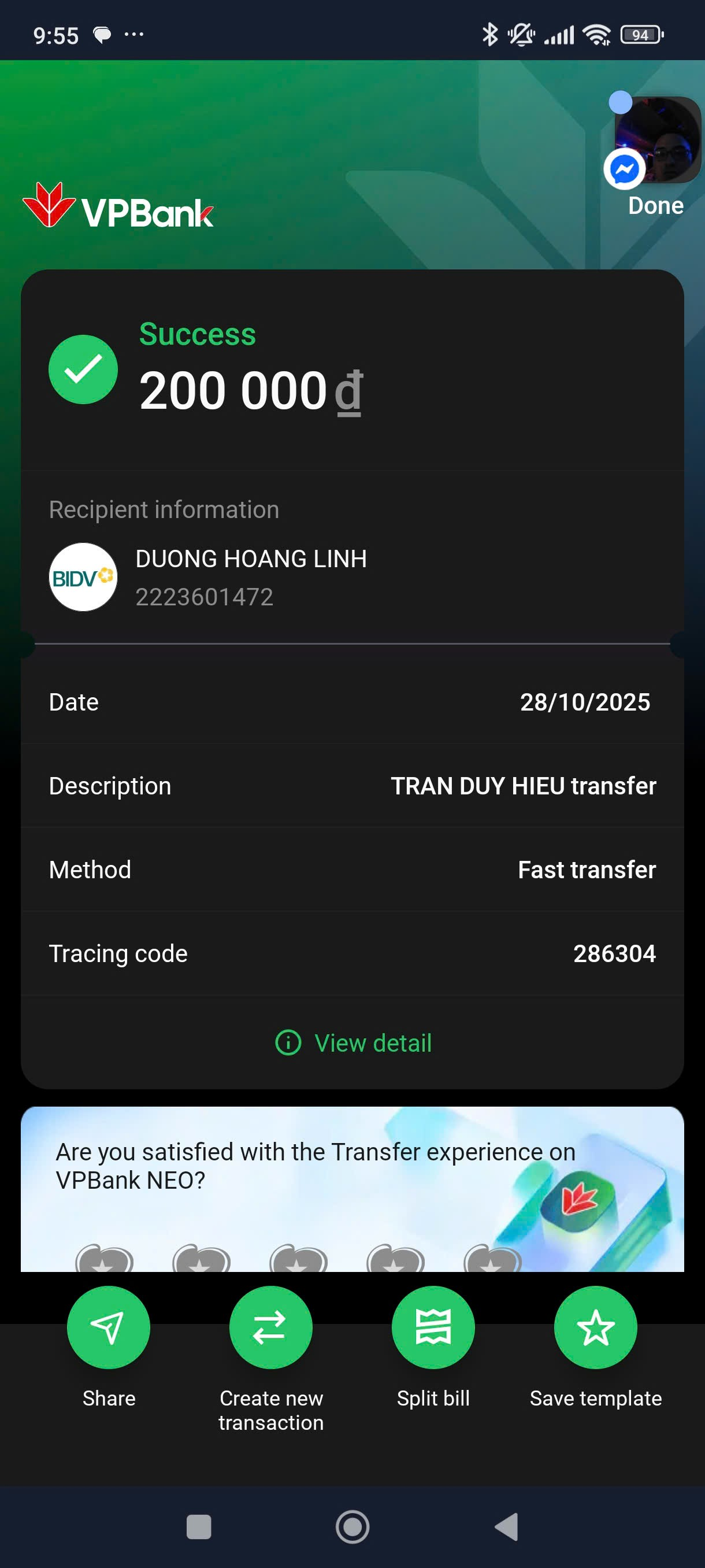Image resolution: width=705 pixels, height=1568 pixels.
Task: Open View detail for this transfer
Action: (x=354, y=1042)
